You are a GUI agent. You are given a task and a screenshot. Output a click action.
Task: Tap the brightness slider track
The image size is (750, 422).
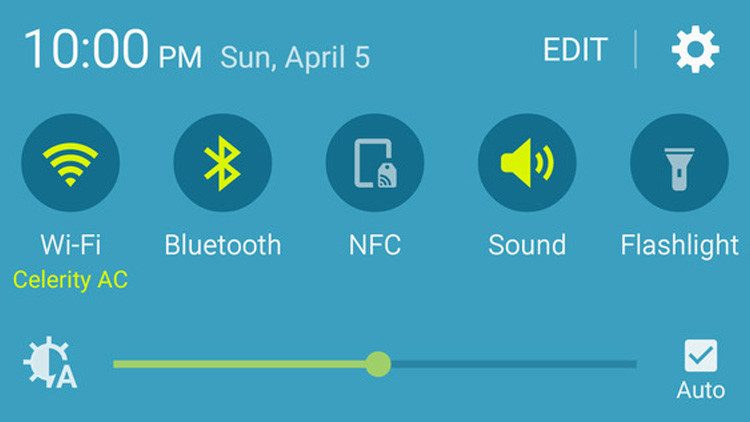click(x=500, y=364)
